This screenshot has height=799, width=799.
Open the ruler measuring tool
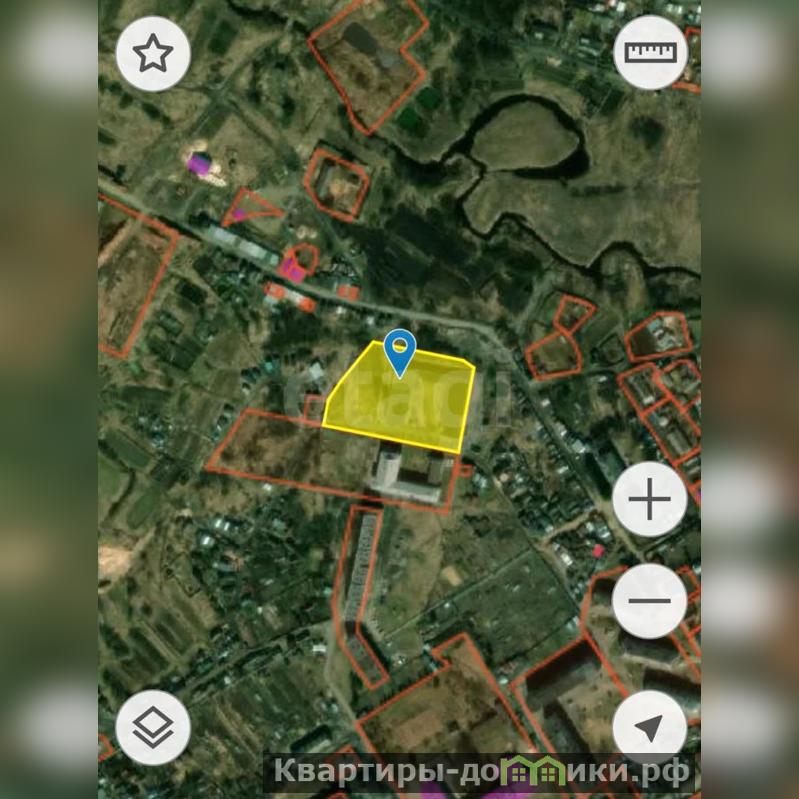click(650, 54)
